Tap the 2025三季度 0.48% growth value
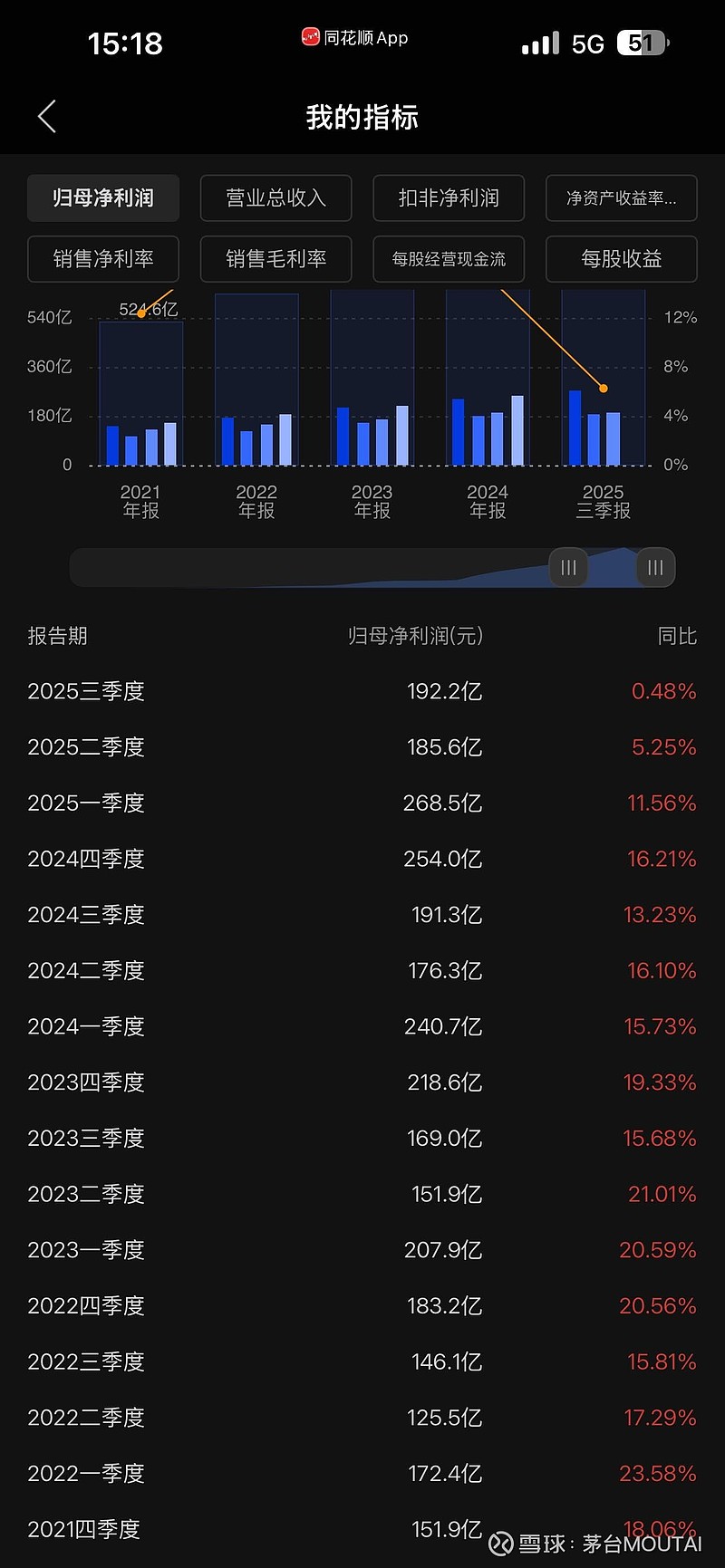 click(x=663, y=691)
